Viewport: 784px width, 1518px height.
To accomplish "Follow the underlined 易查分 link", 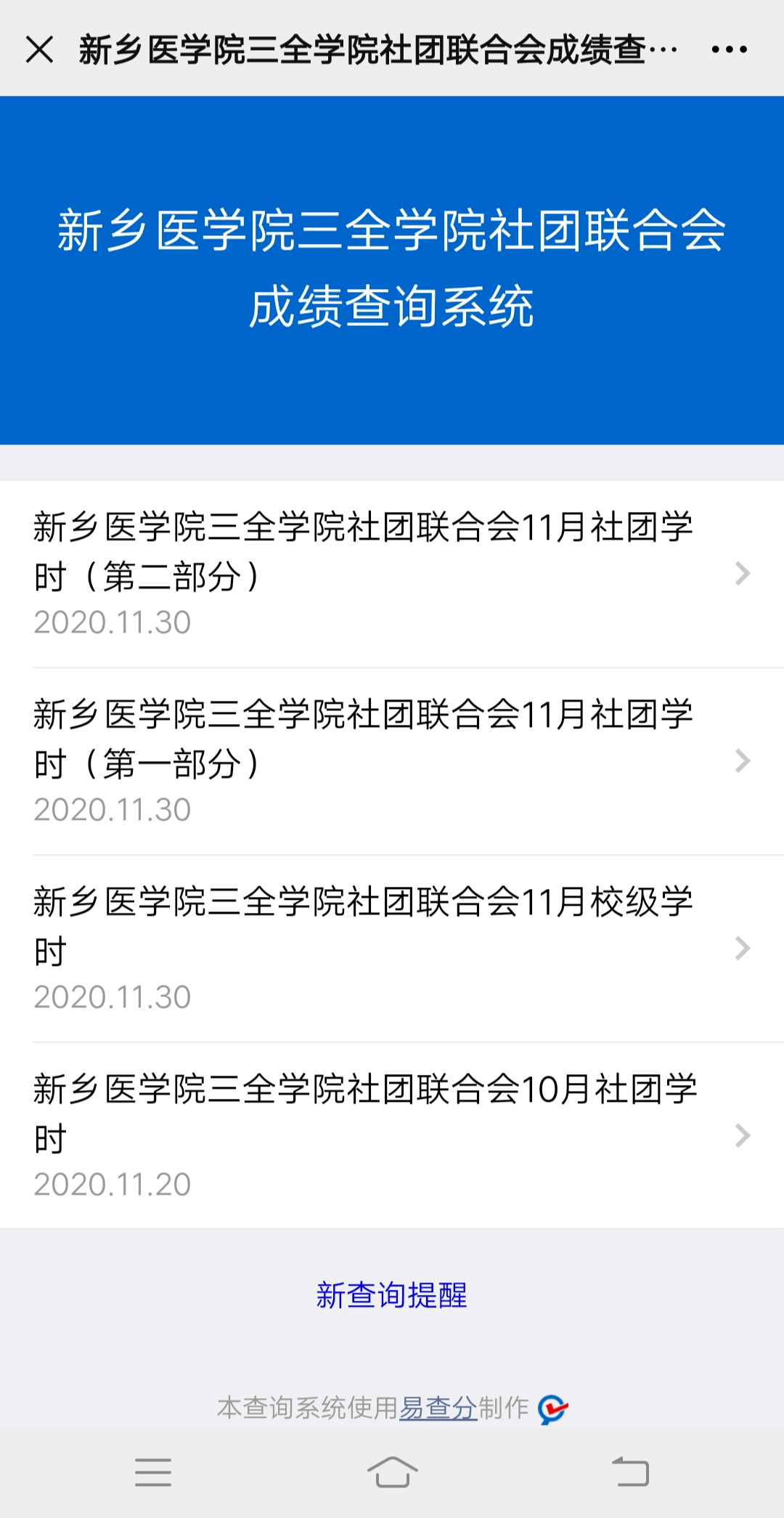I will click(438, 1408).
